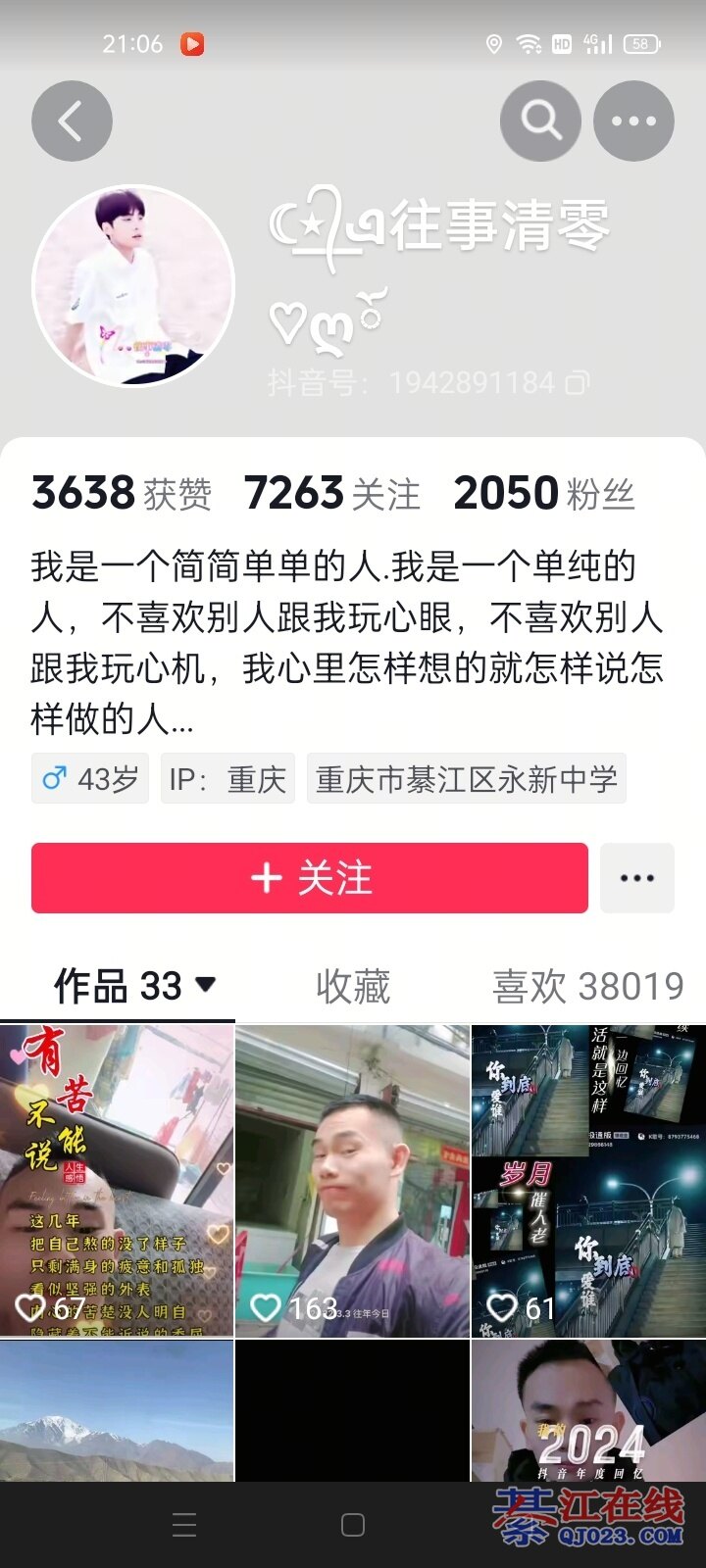Go back using the top-left arrow
The height and width of the screenshot is (1568, 706).
(x=72, y=122)
